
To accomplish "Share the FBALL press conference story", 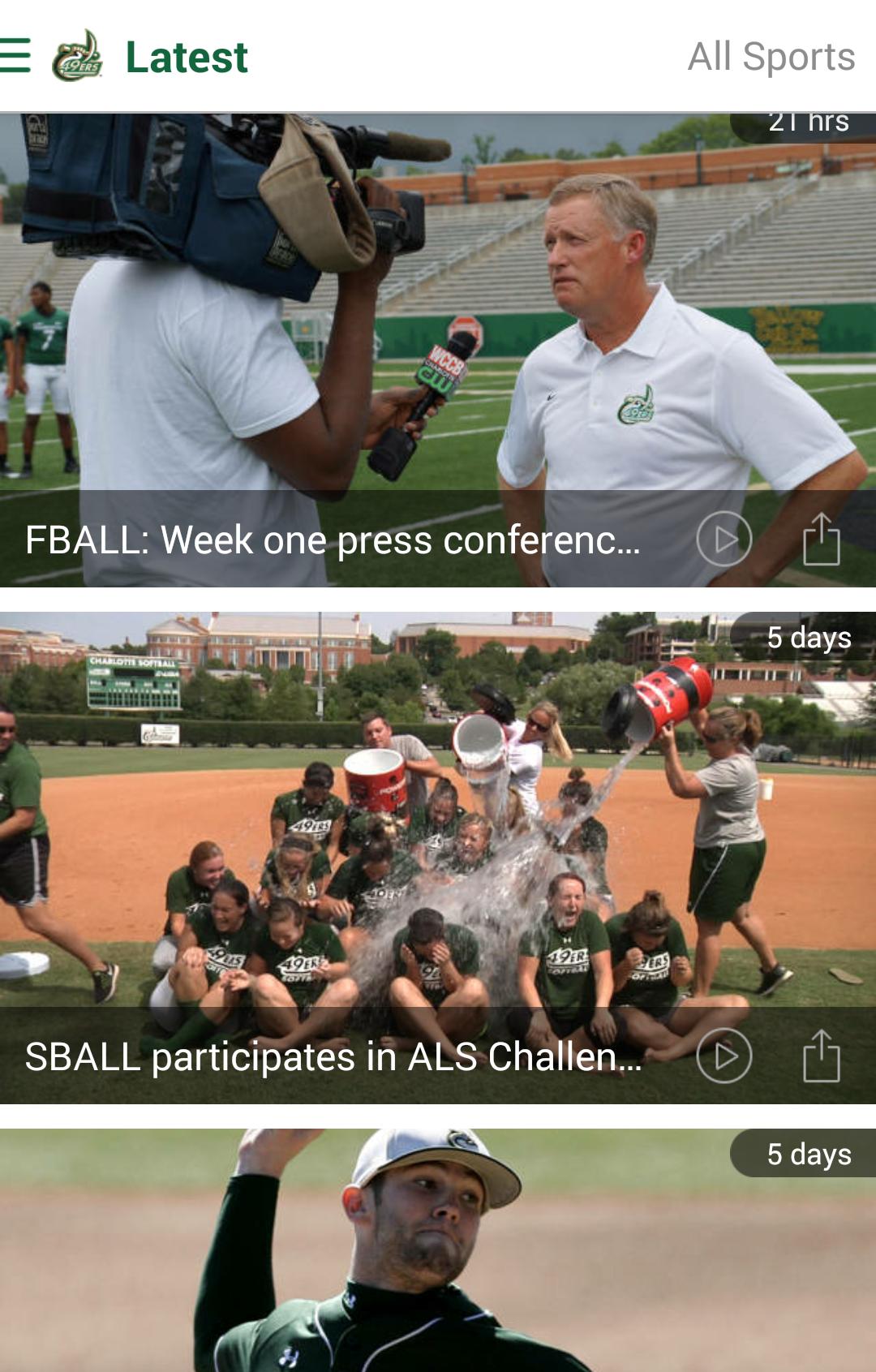I will click(821, 539).
